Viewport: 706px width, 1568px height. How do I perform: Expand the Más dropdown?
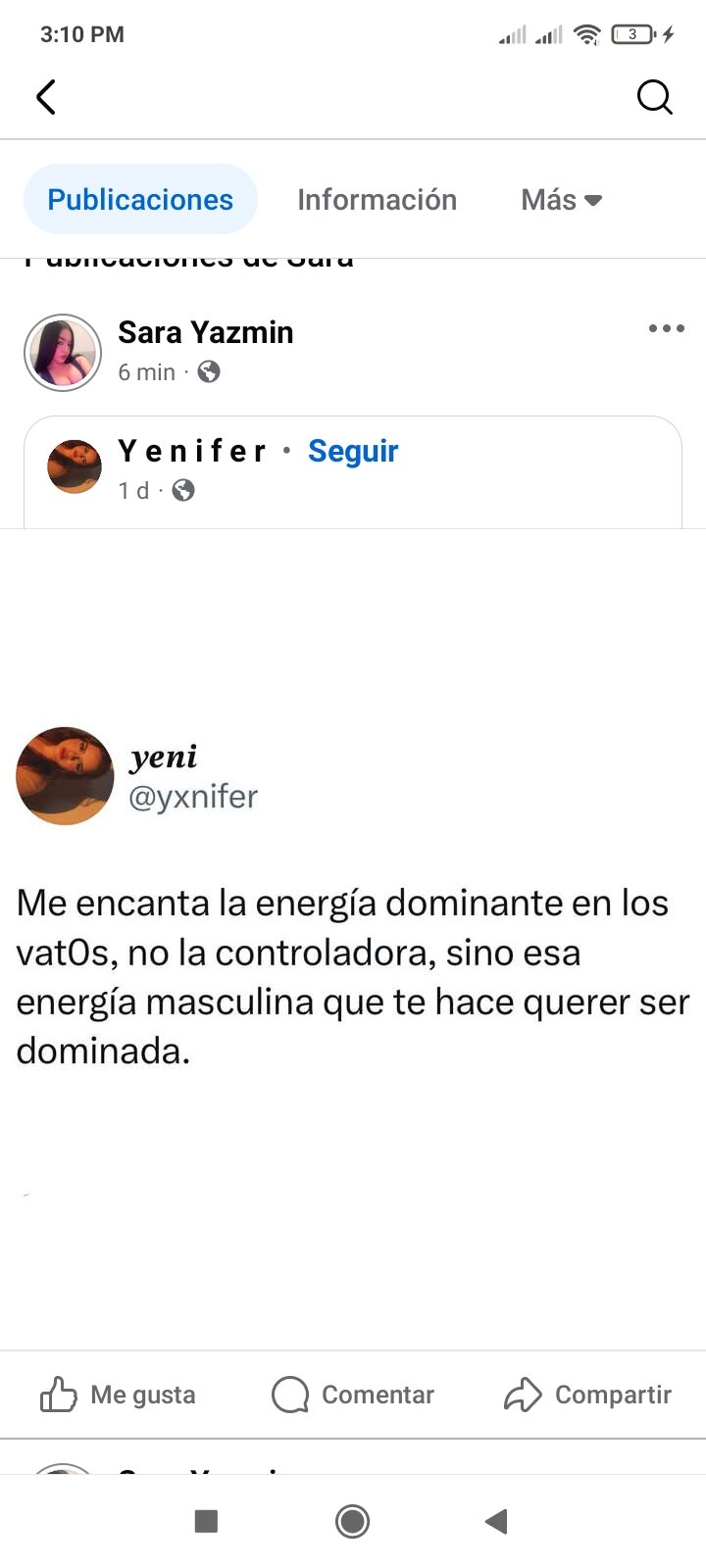[x=561, y=200]
